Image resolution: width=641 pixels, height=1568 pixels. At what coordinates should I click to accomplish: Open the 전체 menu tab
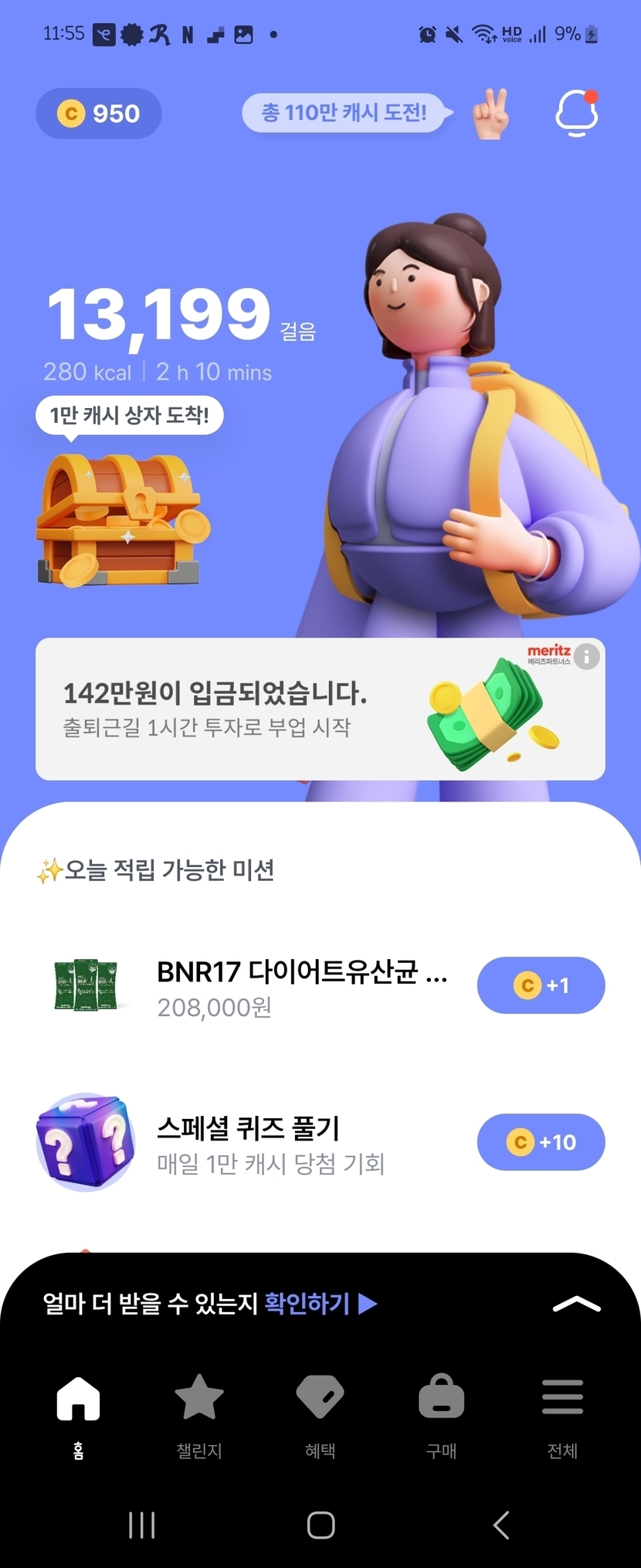pyautogui.click(x=562, y=1413)
